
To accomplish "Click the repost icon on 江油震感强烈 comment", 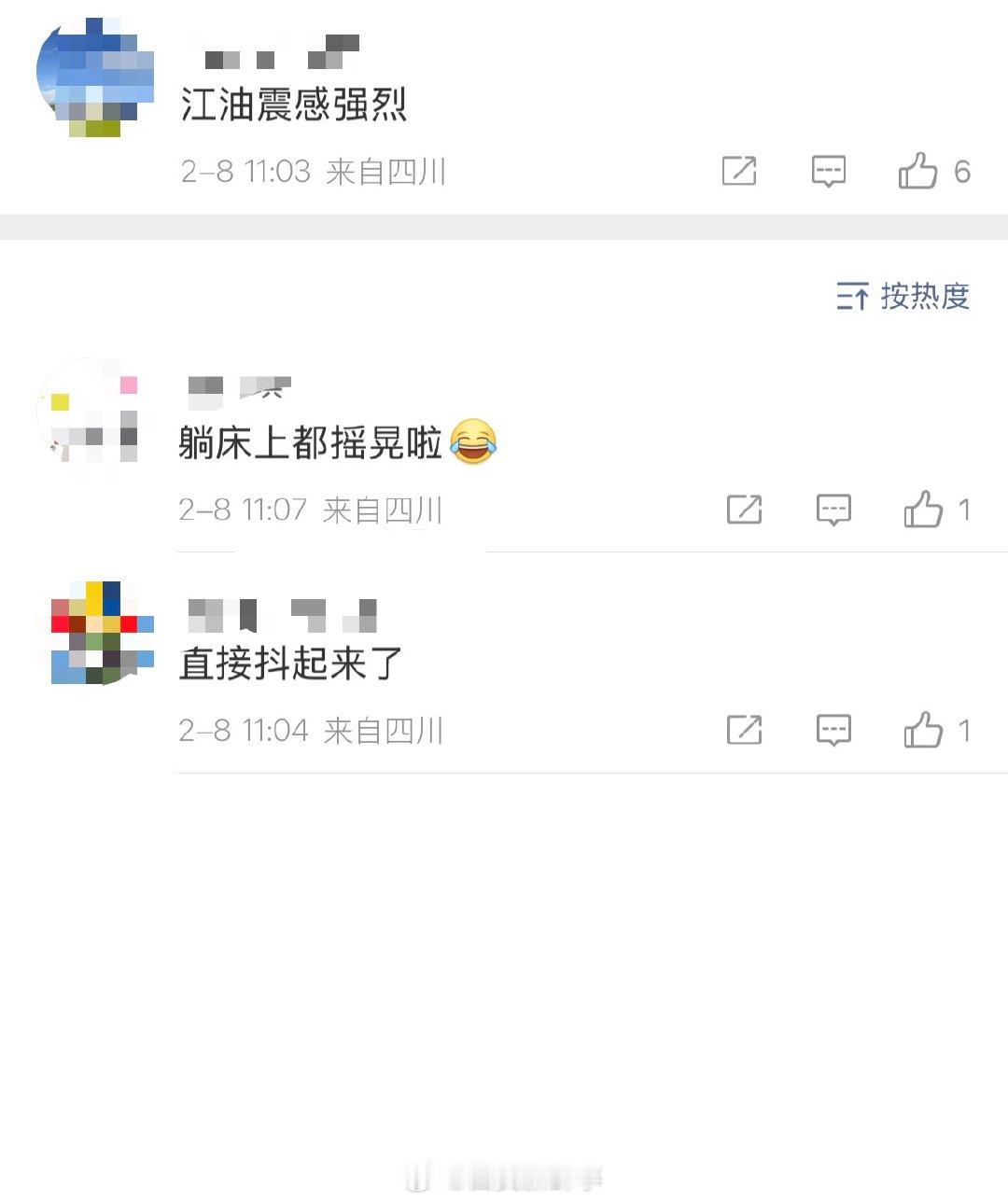I will pos(740,172).
